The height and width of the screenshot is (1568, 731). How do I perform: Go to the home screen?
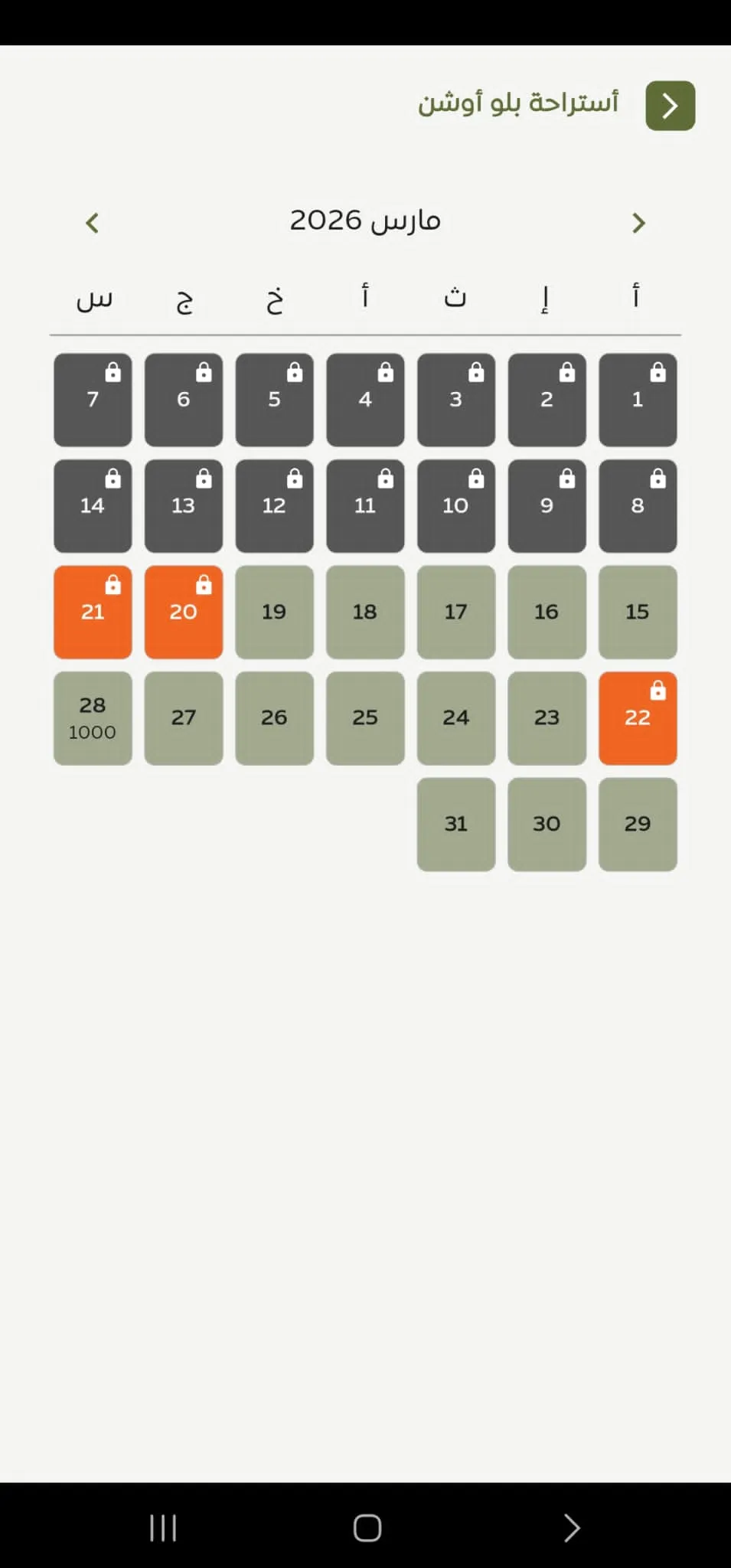point(367,1528)
